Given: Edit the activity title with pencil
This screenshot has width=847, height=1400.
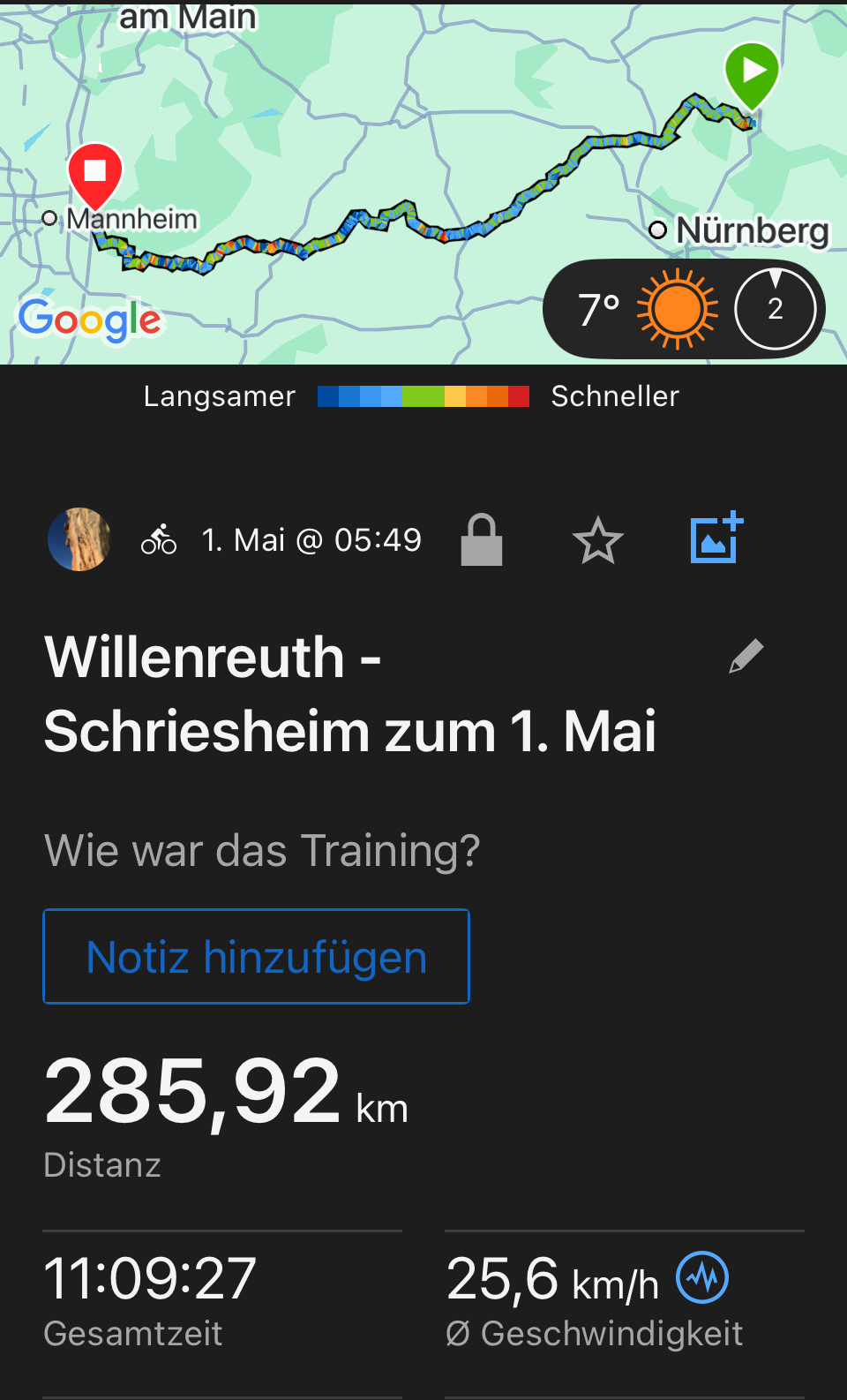Looking at the screenshot, I should 746,657.
